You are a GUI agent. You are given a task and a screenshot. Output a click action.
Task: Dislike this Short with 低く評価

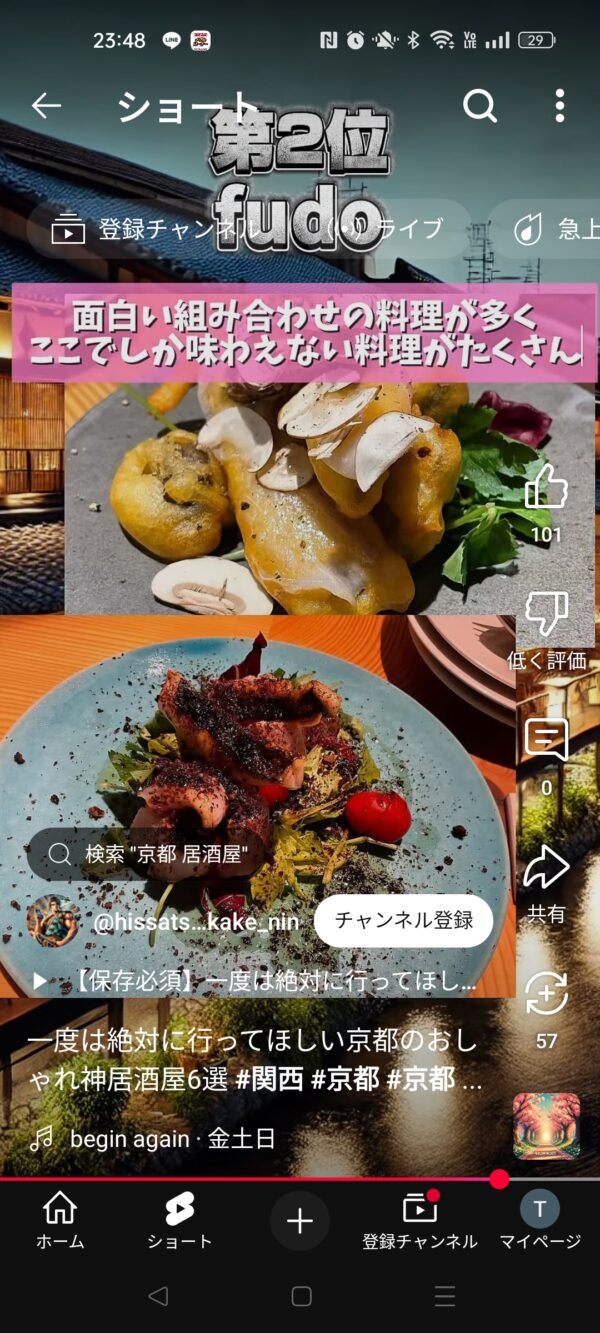point(546,615)
